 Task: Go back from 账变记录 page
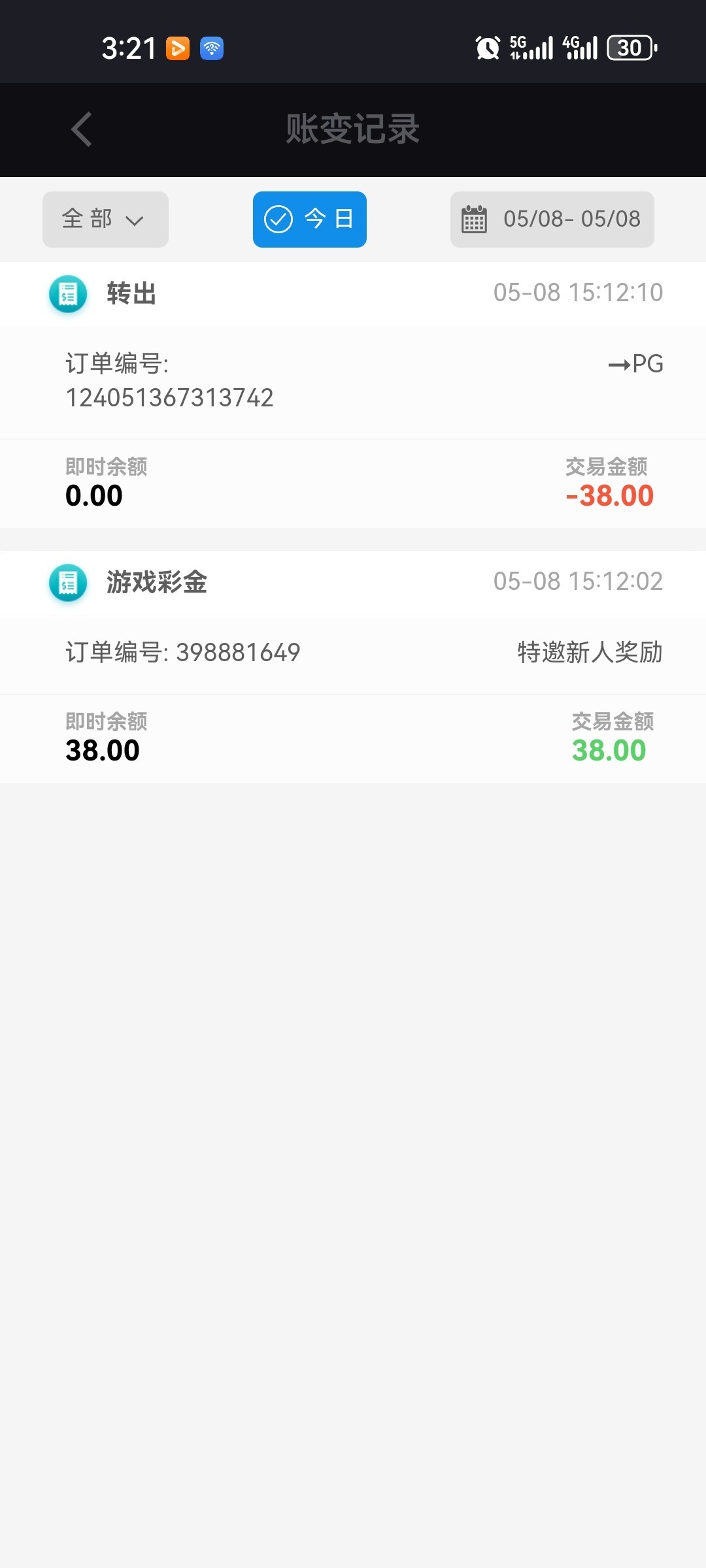(82, 129)
